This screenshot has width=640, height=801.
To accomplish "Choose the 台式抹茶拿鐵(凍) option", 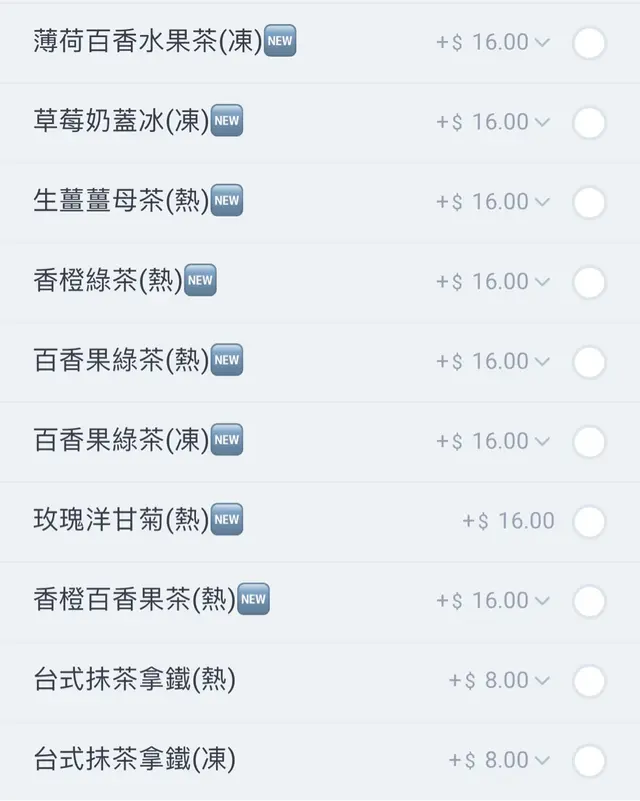I will click(x=589, y=760).
